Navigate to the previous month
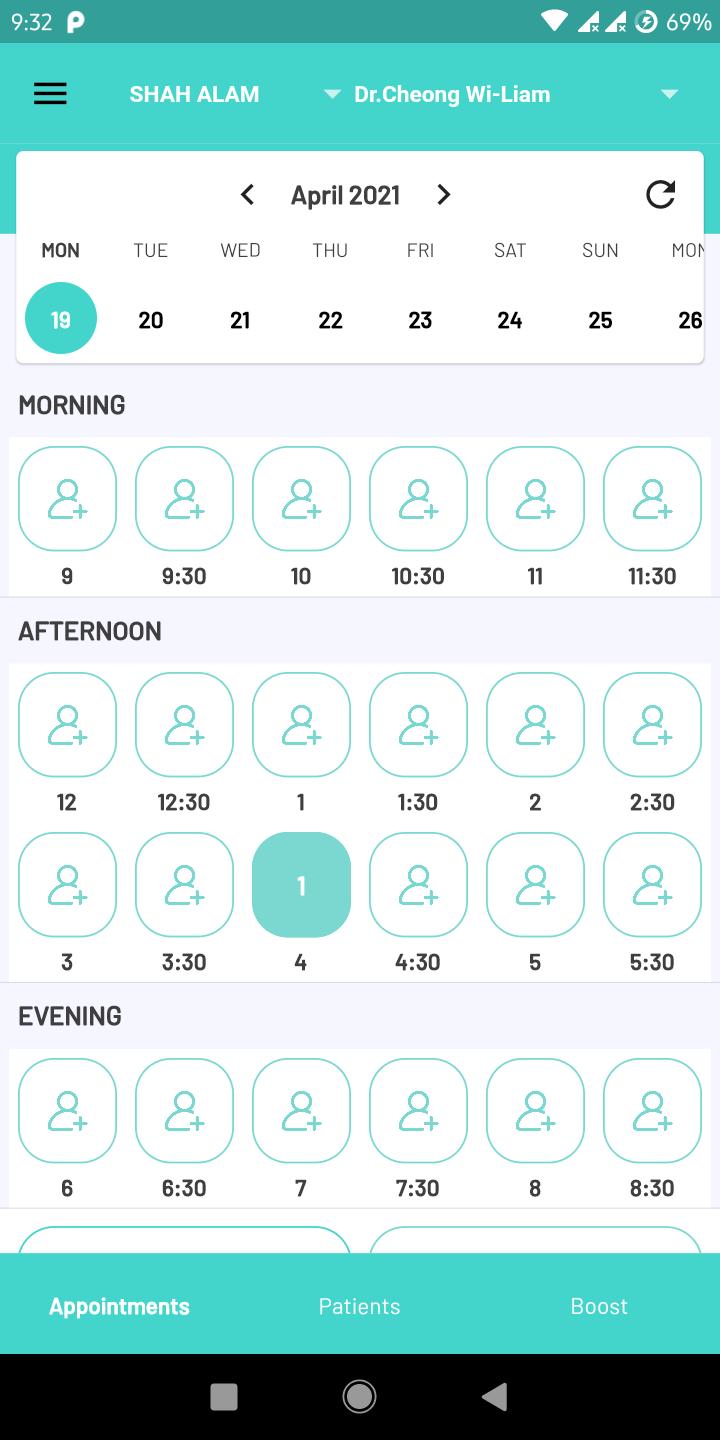This screenshot has height=1440, width=720. 247,195
